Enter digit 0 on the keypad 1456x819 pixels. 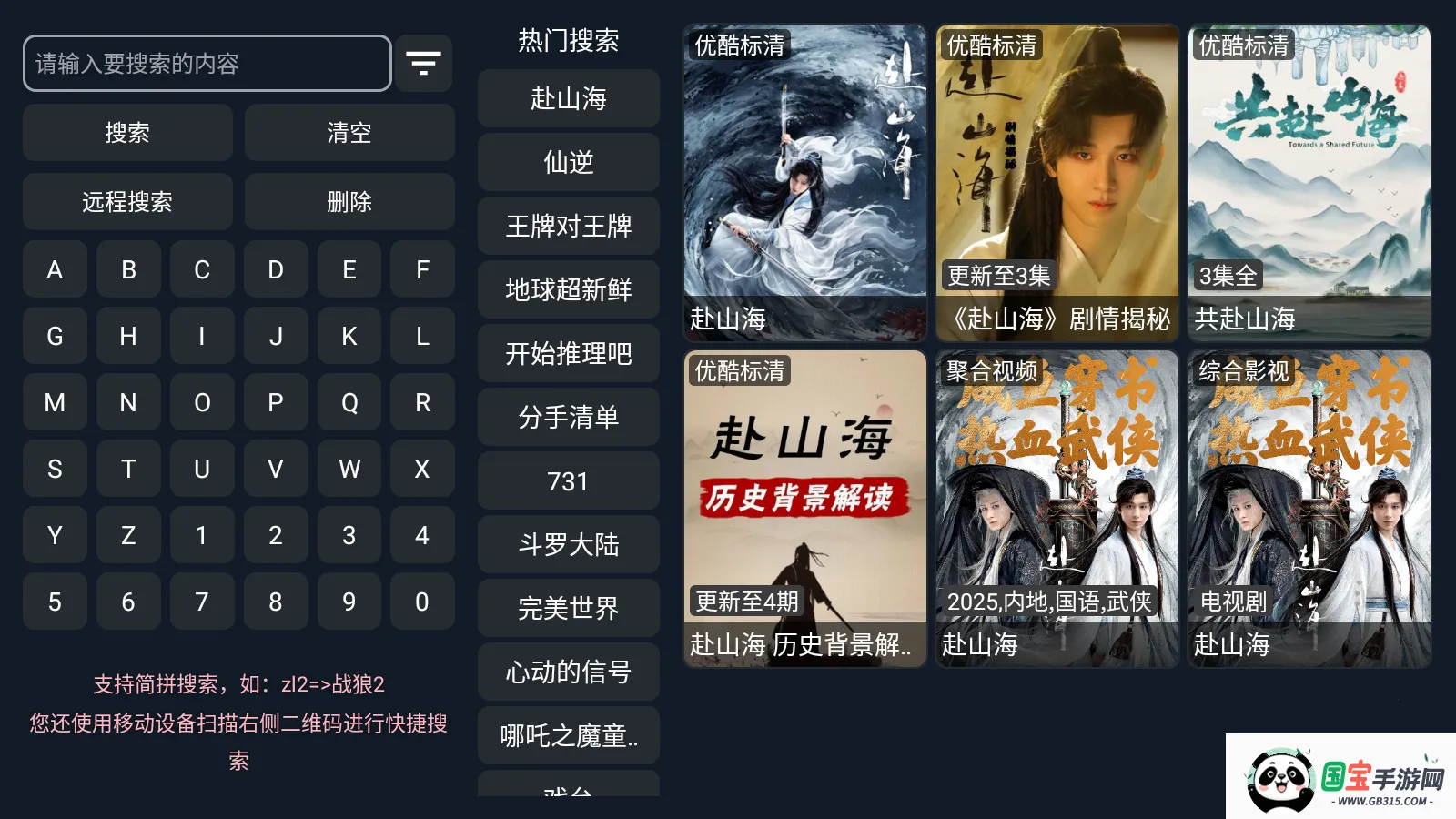click(422, 602)
